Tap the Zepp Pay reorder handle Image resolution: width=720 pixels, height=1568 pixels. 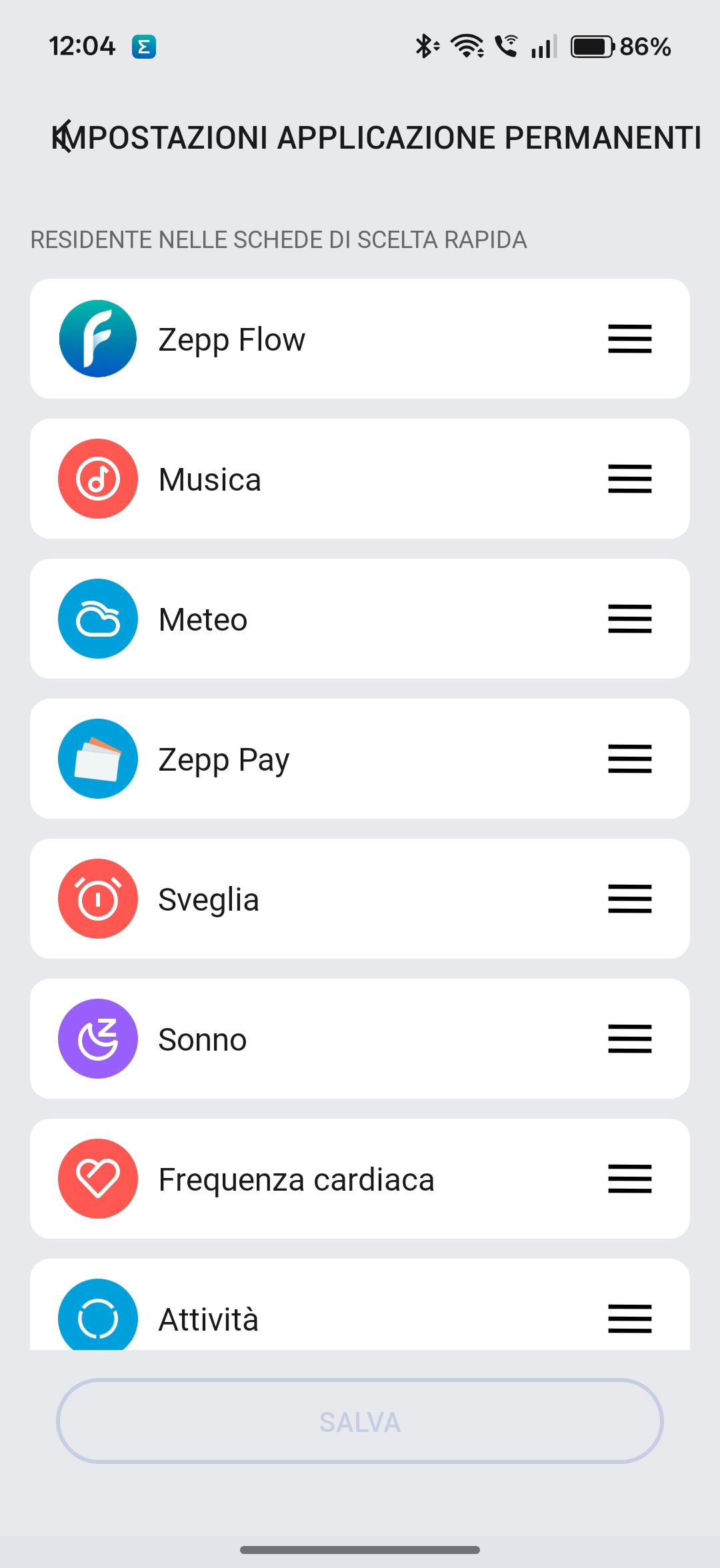(629, 759)
